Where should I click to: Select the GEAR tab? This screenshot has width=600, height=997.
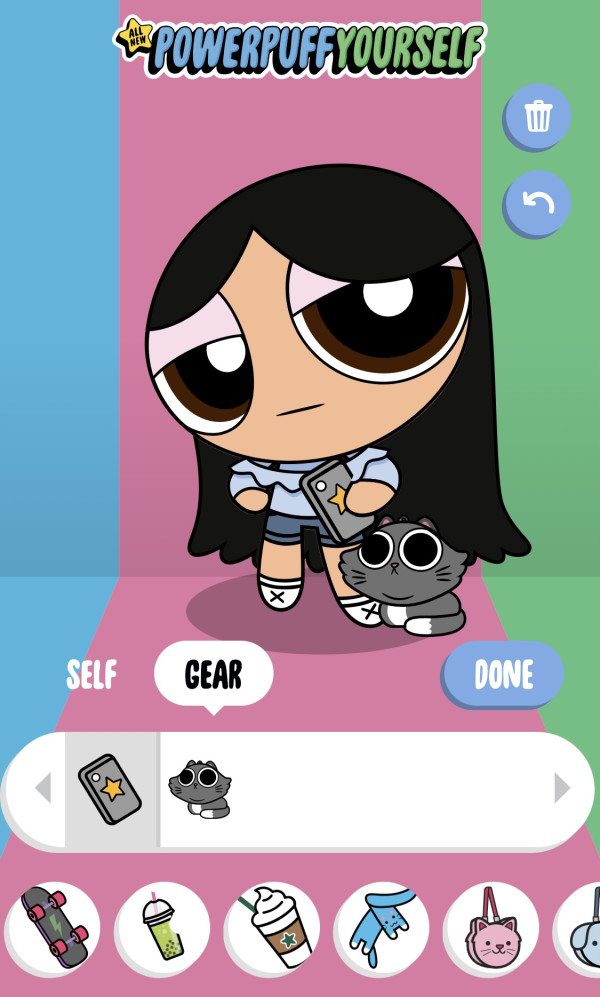pos(213,675)
